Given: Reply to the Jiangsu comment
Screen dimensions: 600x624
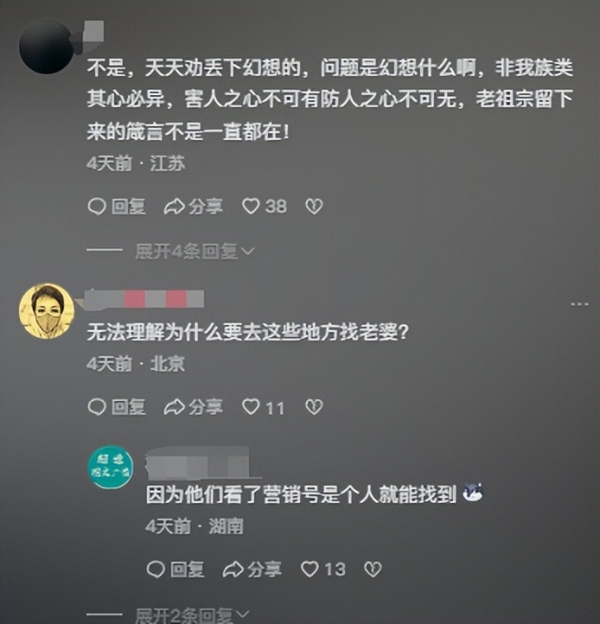Looking at the screenshot, I should point(116,206).
